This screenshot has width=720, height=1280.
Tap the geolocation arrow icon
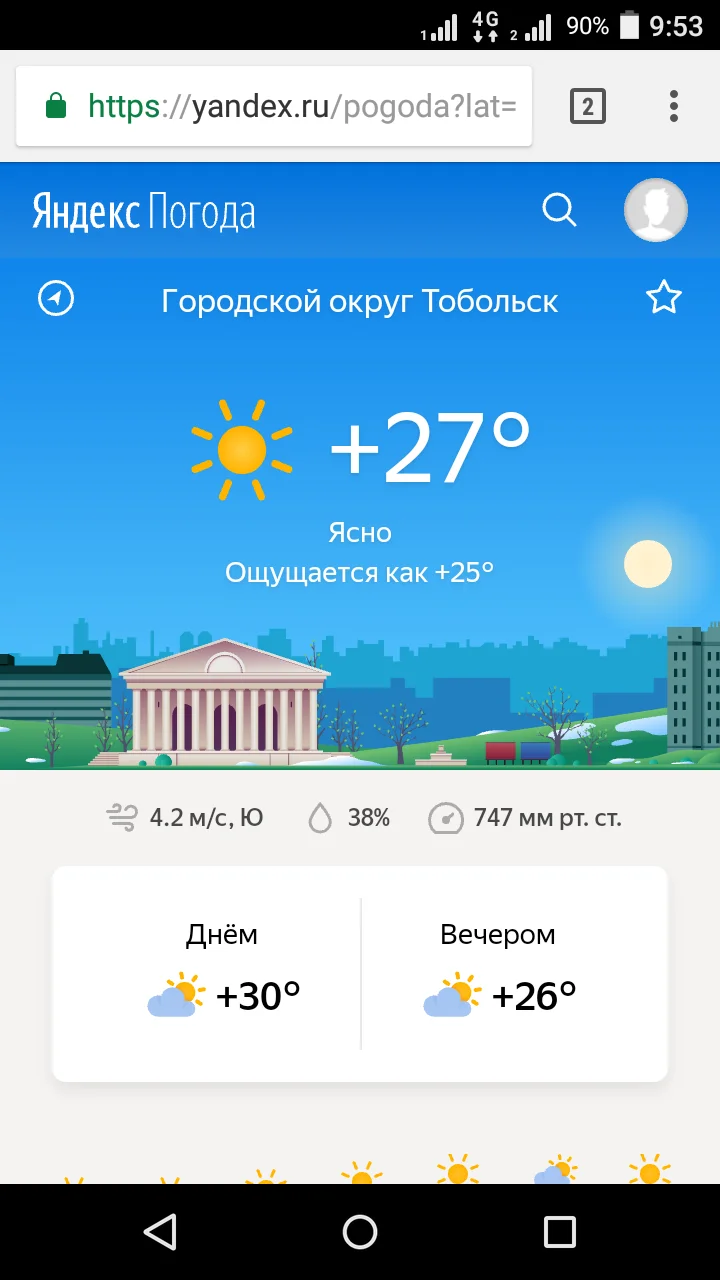56,298
